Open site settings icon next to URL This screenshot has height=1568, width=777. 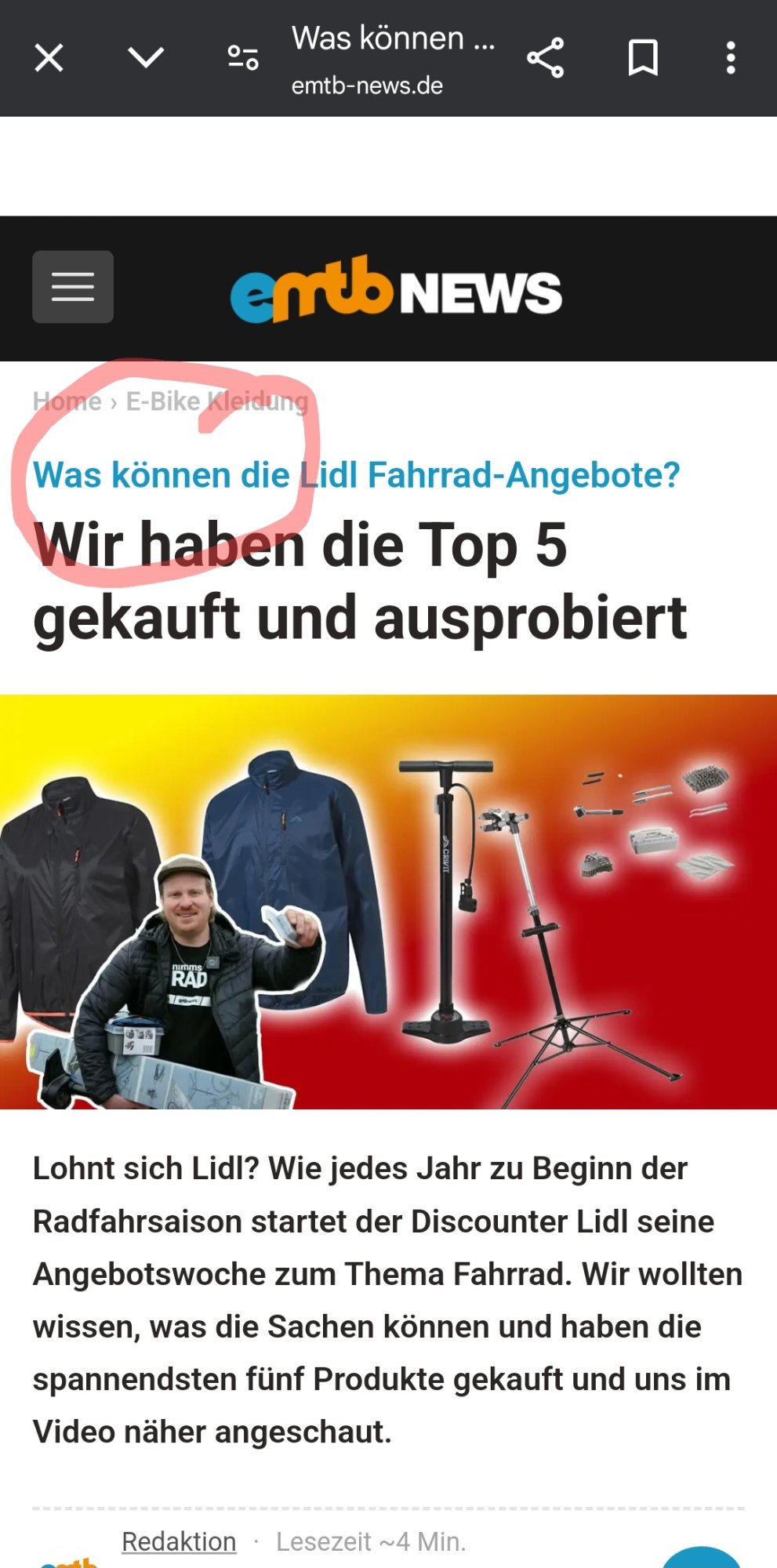tap(243, 58)
